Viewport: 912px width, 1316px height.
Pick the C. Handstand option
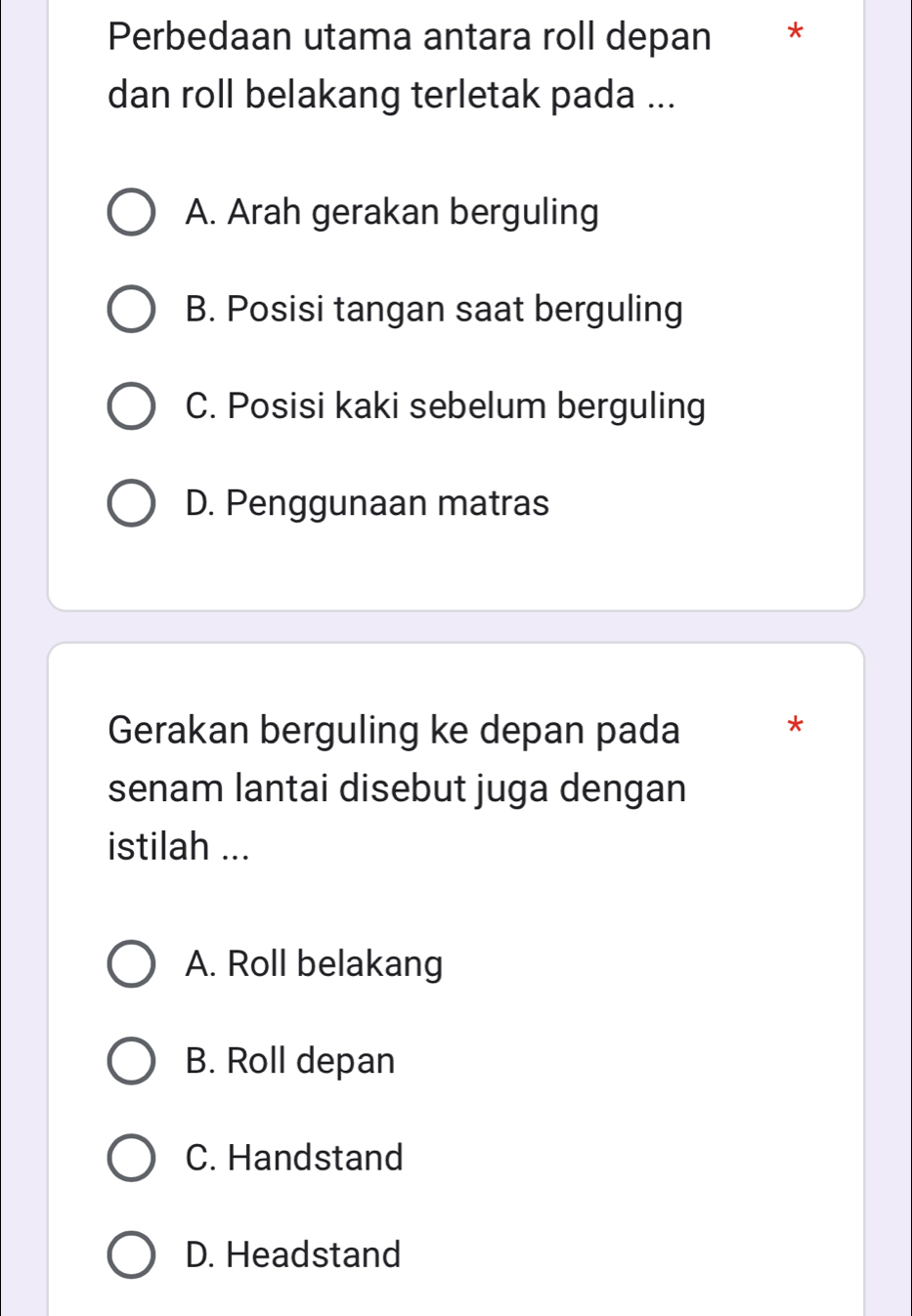[131, 1158]
